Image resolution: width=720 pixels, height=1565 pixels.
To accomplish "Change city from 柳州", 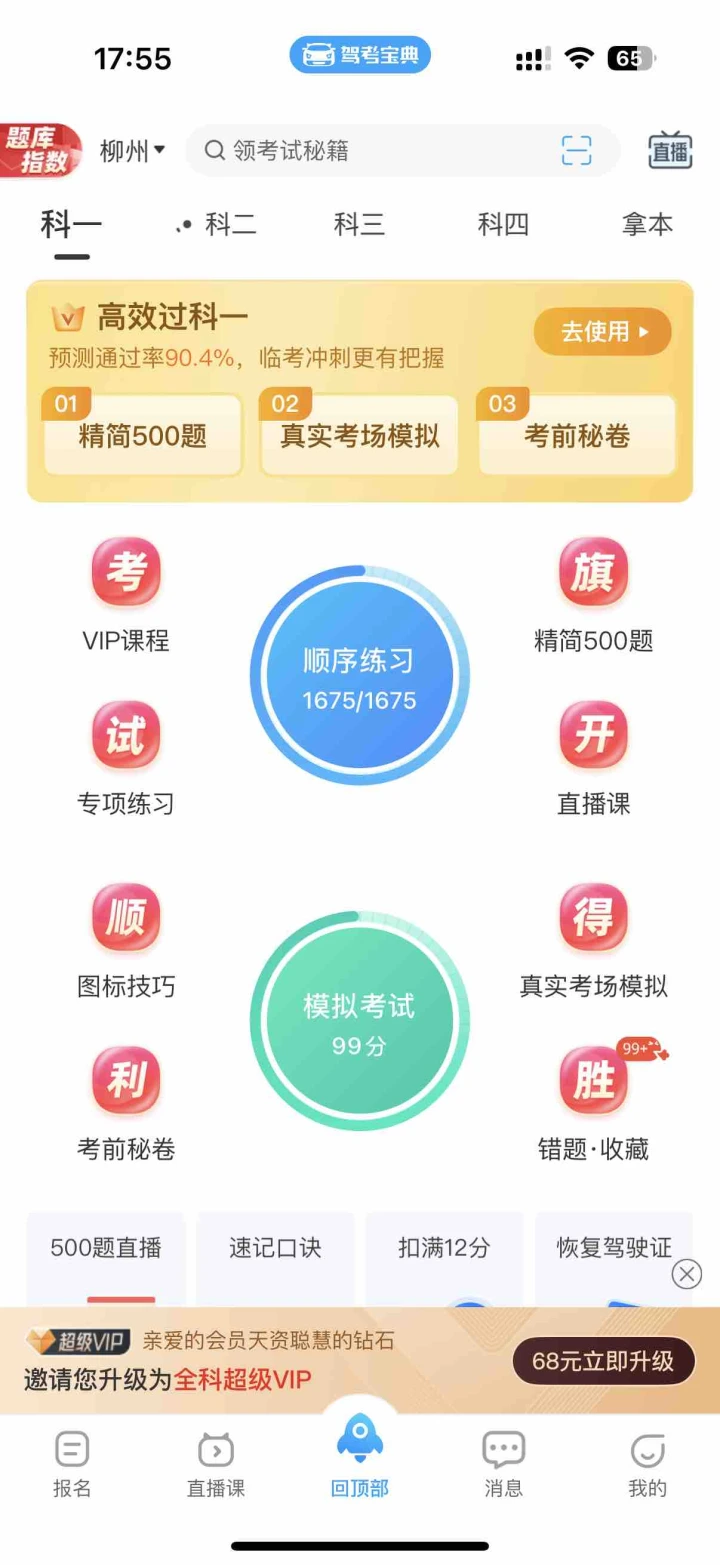I will [132, 151].
